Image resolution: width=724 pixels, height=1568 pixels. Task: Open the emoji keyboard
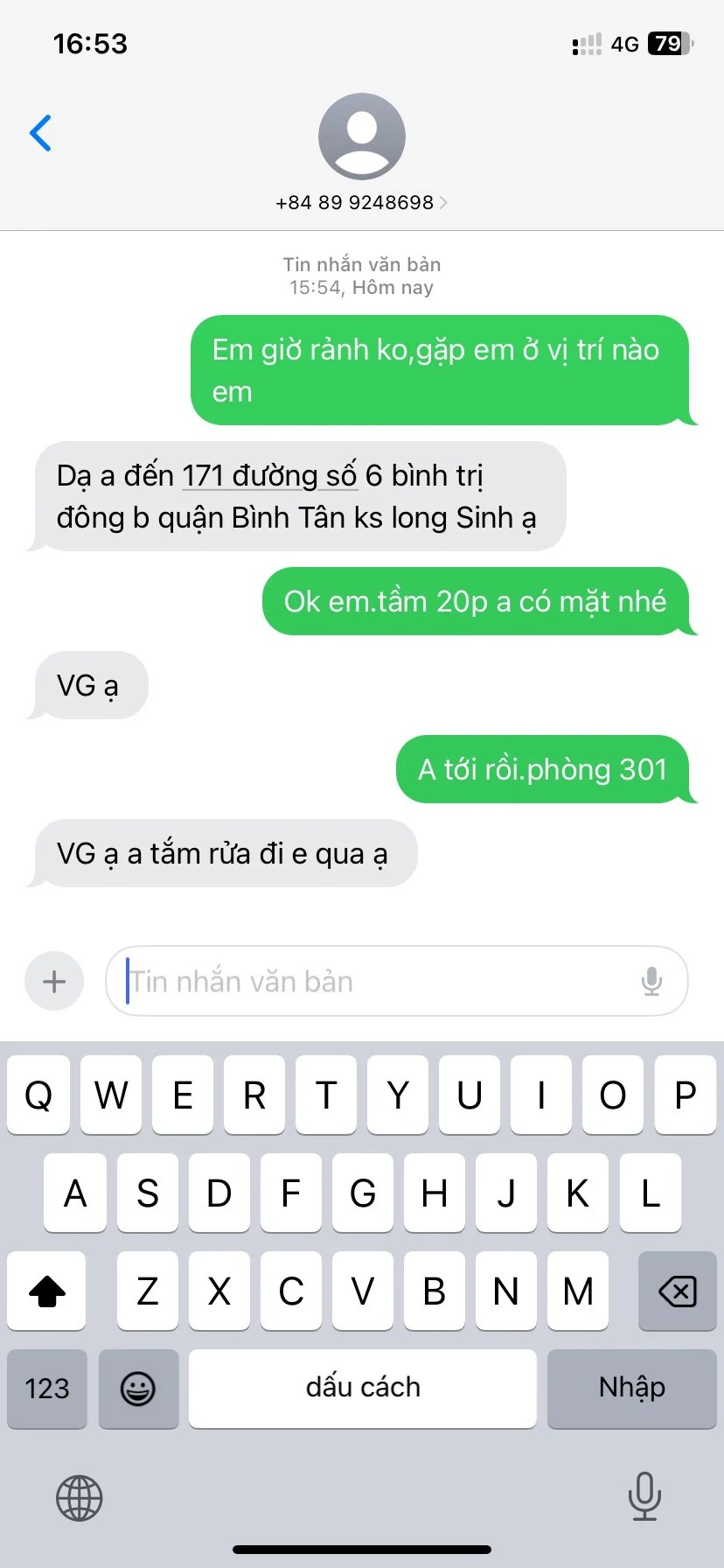(x=138, y=1388)
